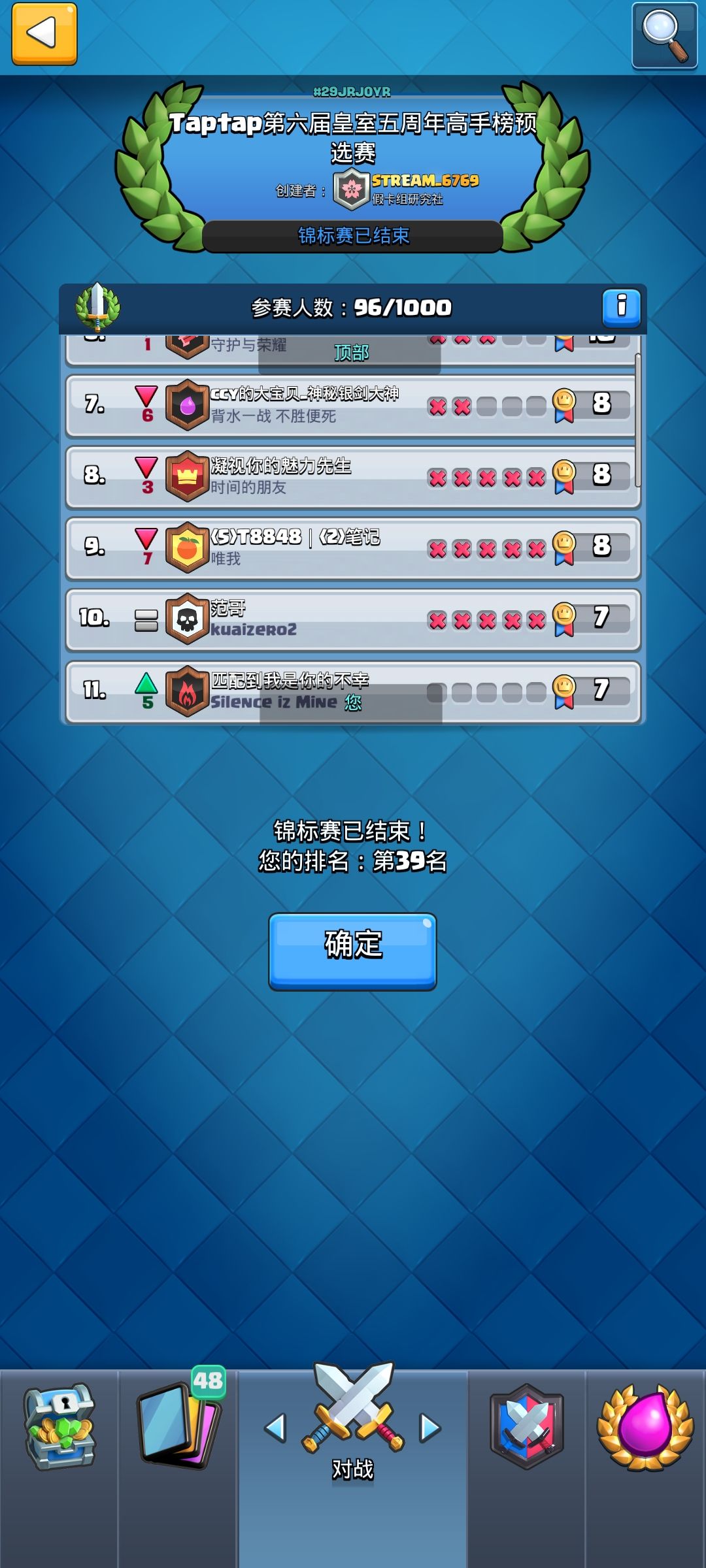
Task: Tap STREAM_6769's cherry blossom clan badge
Action: click(353, 188)
